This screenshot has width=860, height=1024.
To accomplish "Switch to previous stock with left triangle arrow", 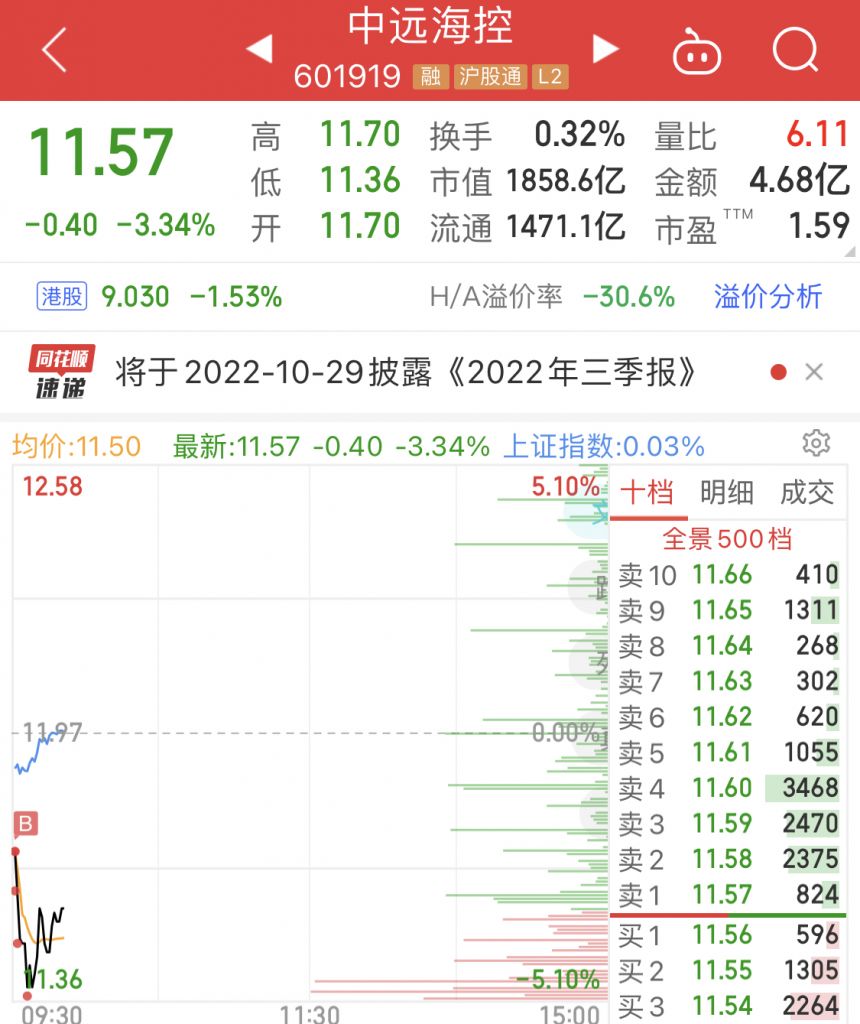I will (260, 49).
